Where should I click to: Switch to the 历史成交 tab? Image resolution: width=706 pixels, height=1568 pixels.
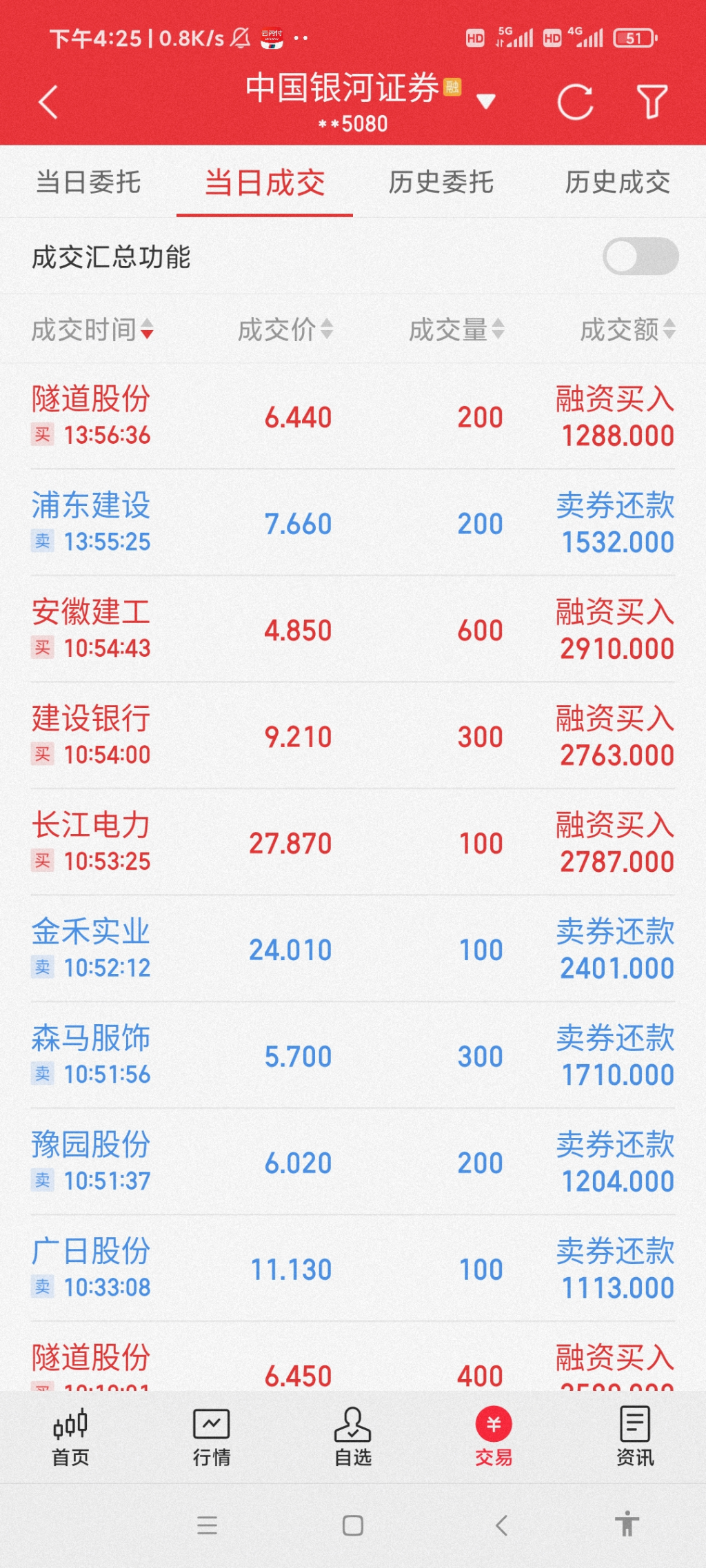pos(618,183)
